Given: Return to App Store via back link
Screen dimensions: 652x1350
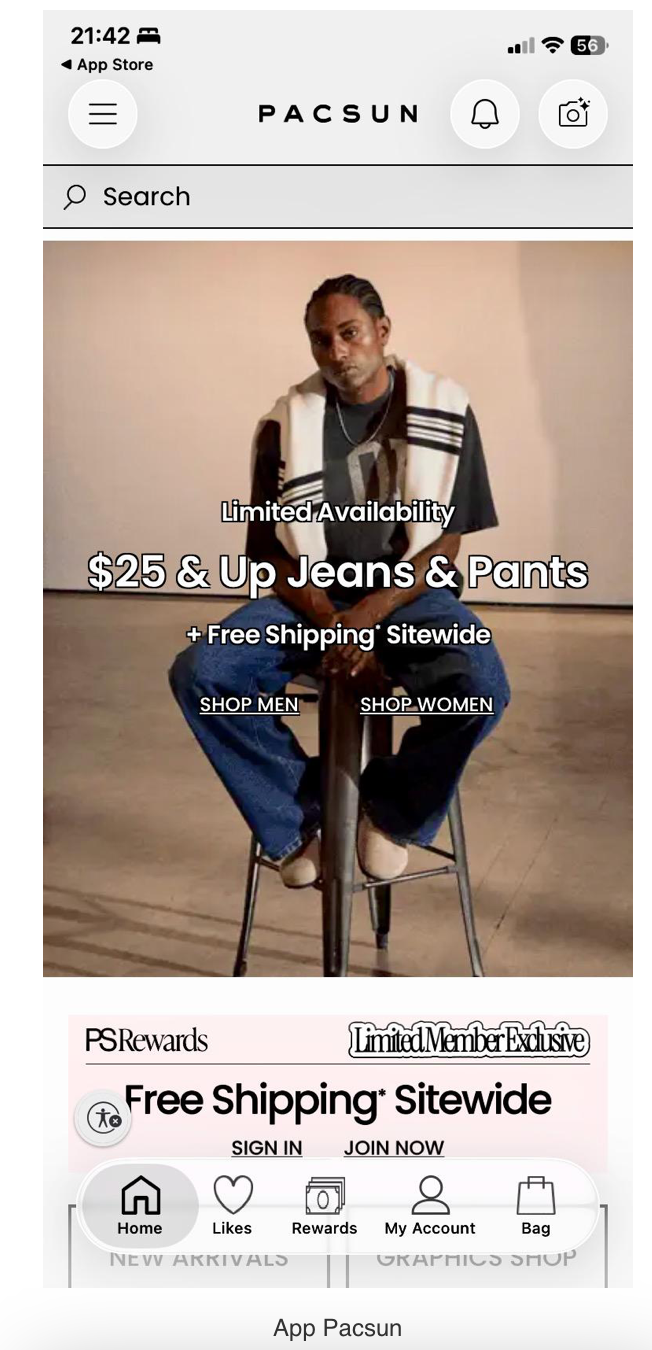Looking at the screenshot, I should [107, 64].
